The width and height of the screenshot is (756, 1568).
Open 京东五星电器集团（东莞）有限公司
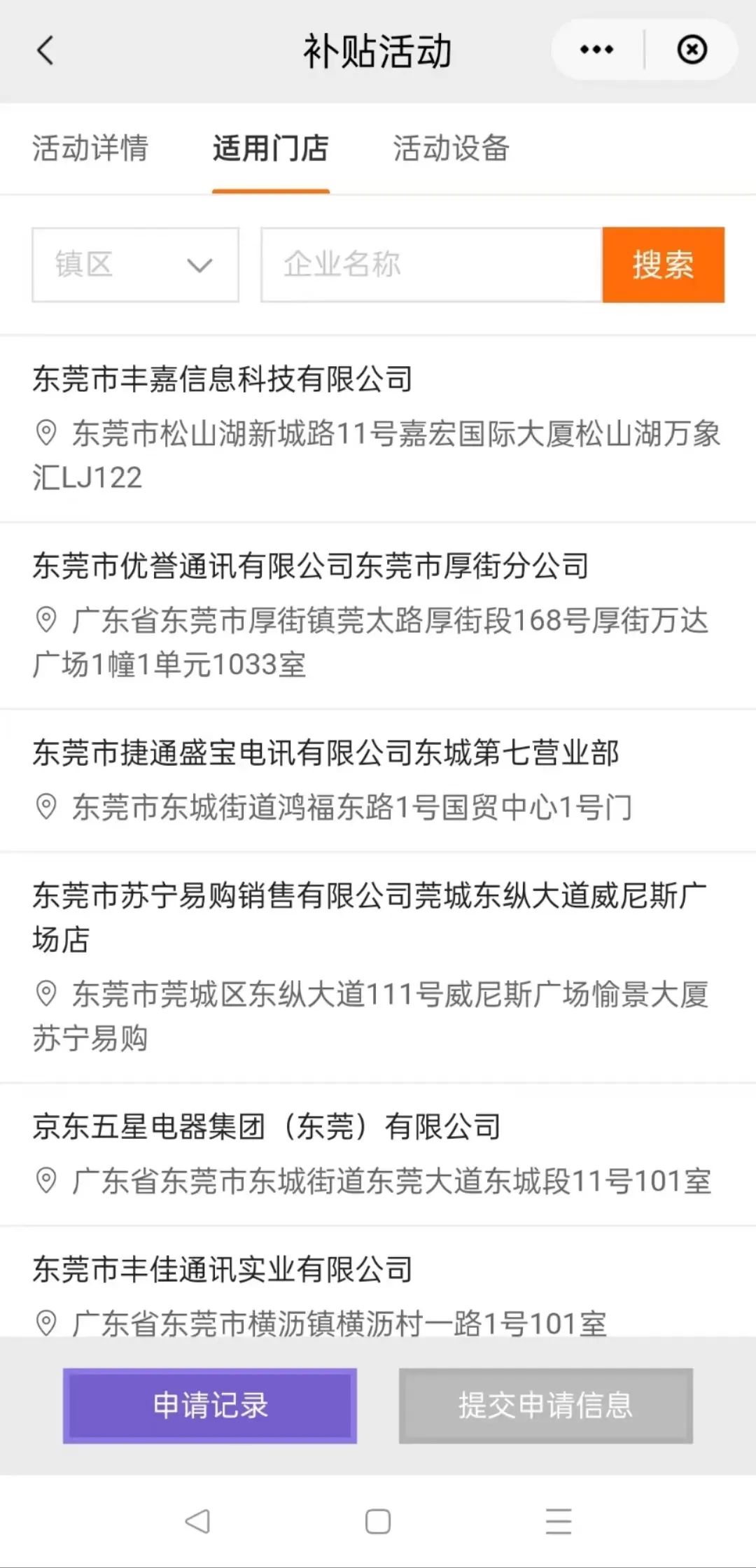point(266,1127)
